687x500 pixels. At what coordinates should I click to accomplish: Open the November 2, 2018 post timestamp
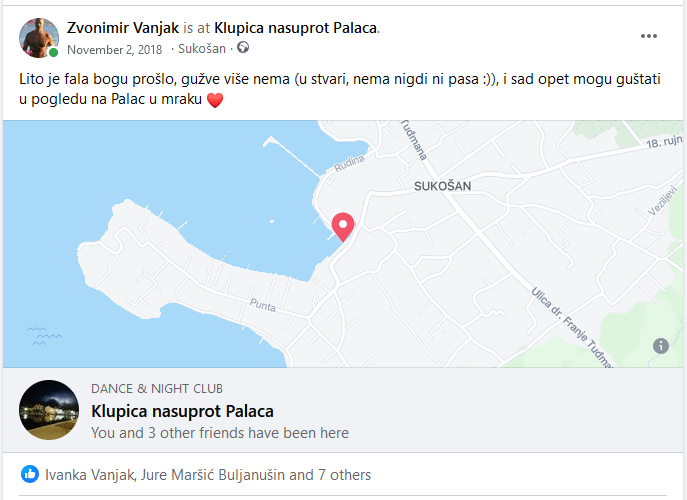pyautogui.click(x=114, y=48)
